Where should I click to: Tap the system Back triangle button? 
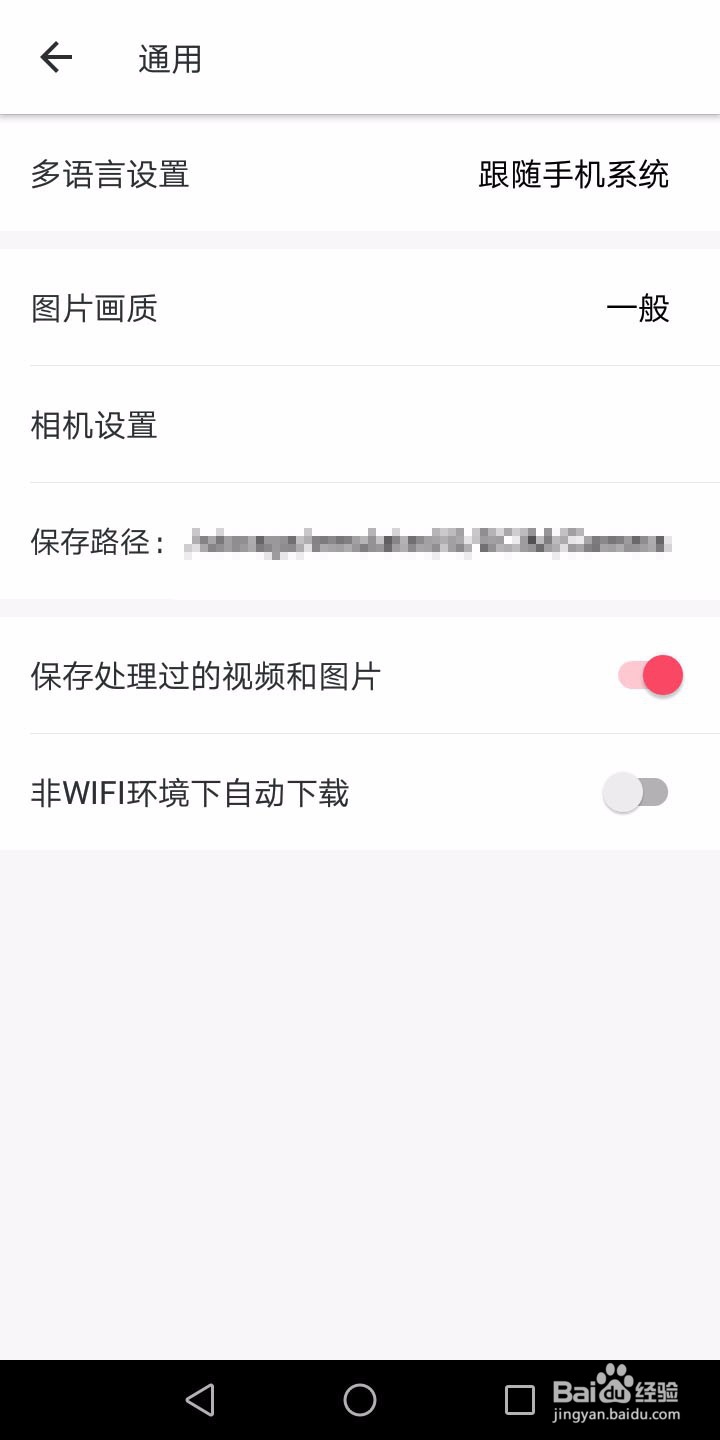(200, 1400)
